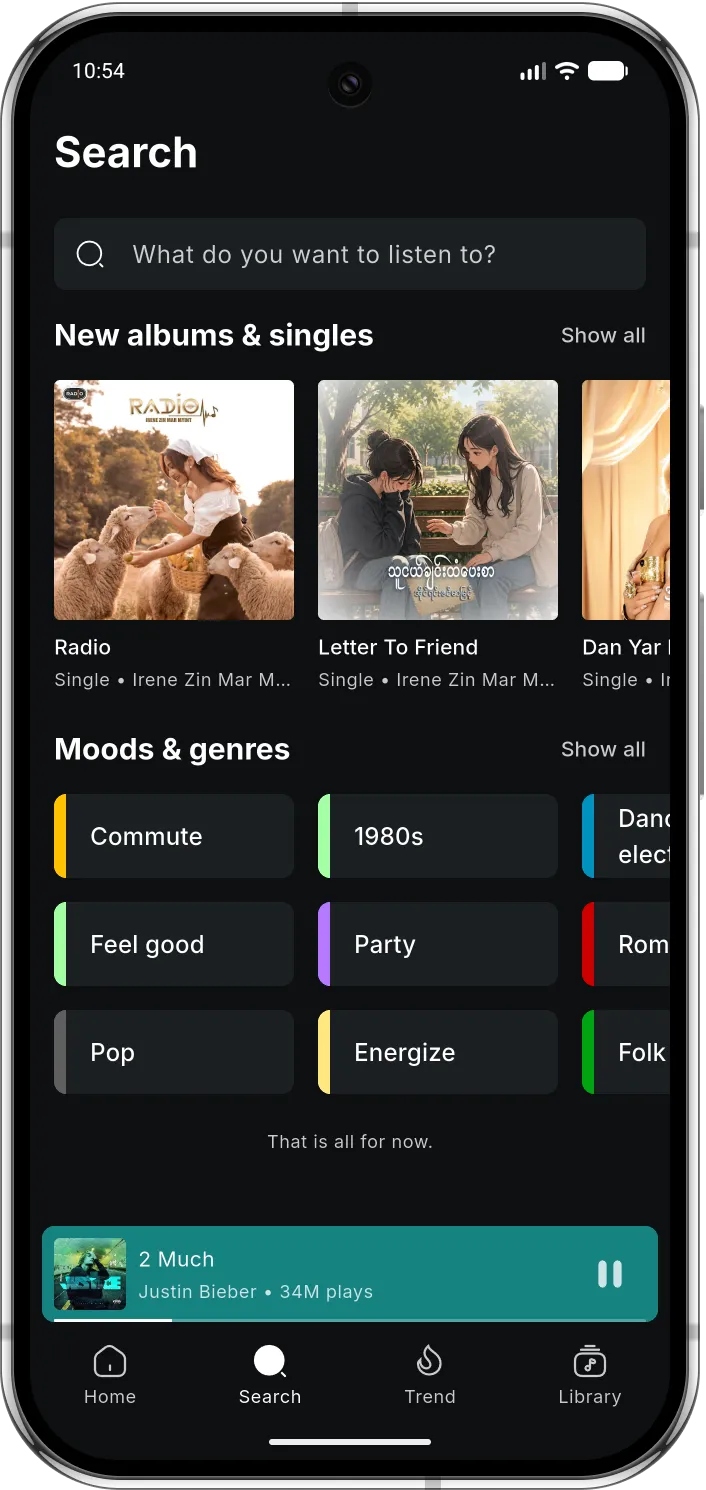Open the Folk genre chip
The height and width of the screenshot is (1490, 706).
click(x=626, y=1052)
